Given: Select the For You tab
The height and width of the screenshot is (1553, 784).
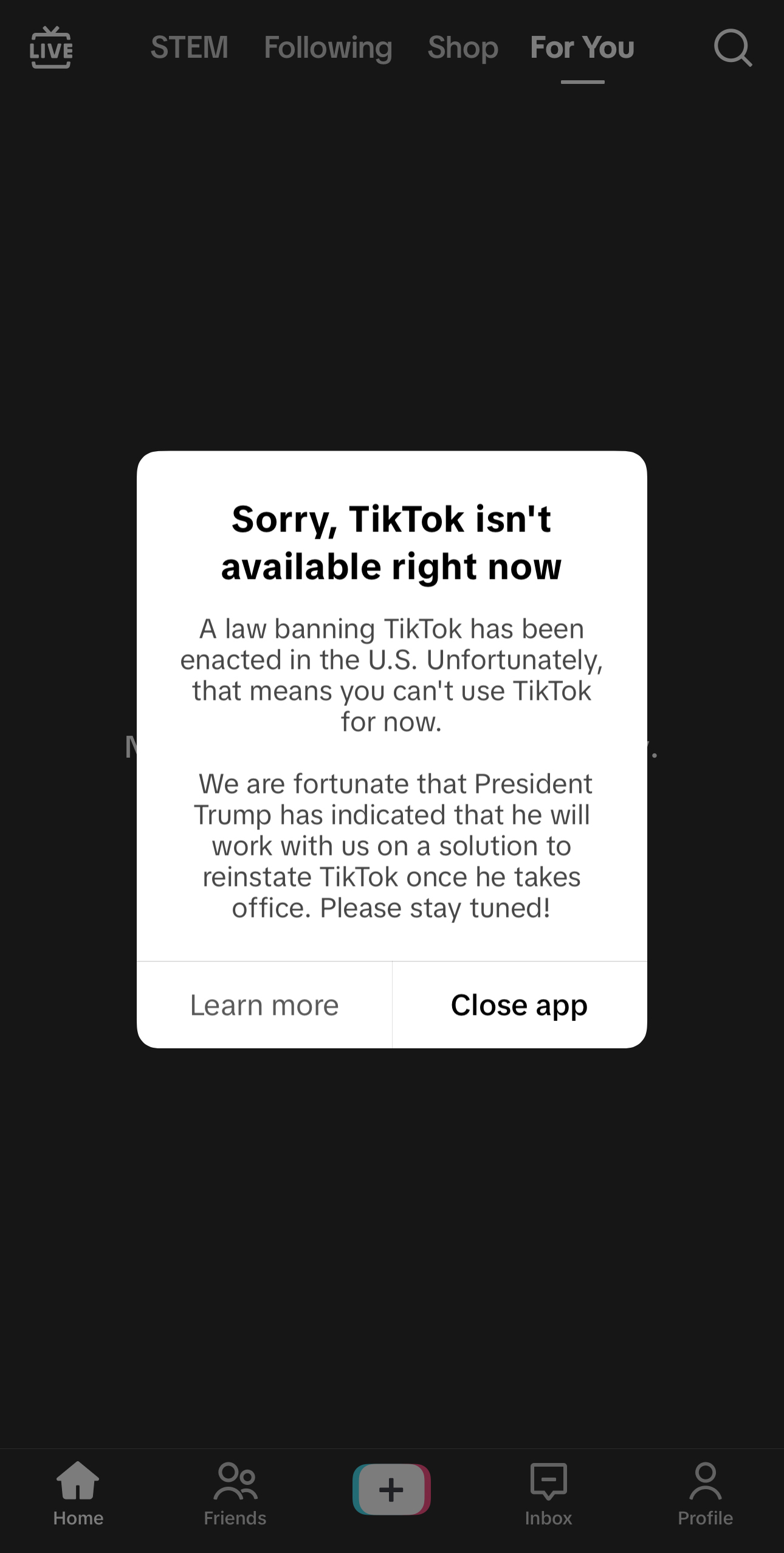Looking at the screenshot, I should 582,47.
